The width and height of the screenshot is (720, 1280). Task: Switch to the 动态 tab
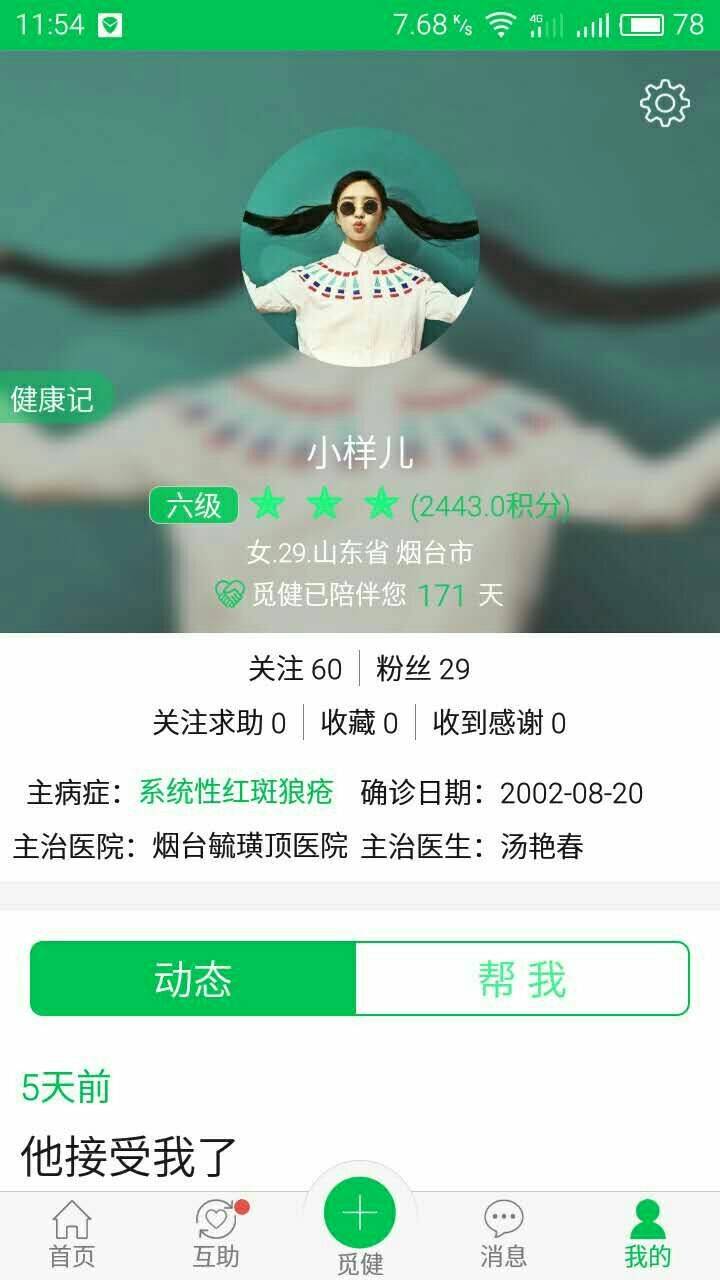point(193,979)
